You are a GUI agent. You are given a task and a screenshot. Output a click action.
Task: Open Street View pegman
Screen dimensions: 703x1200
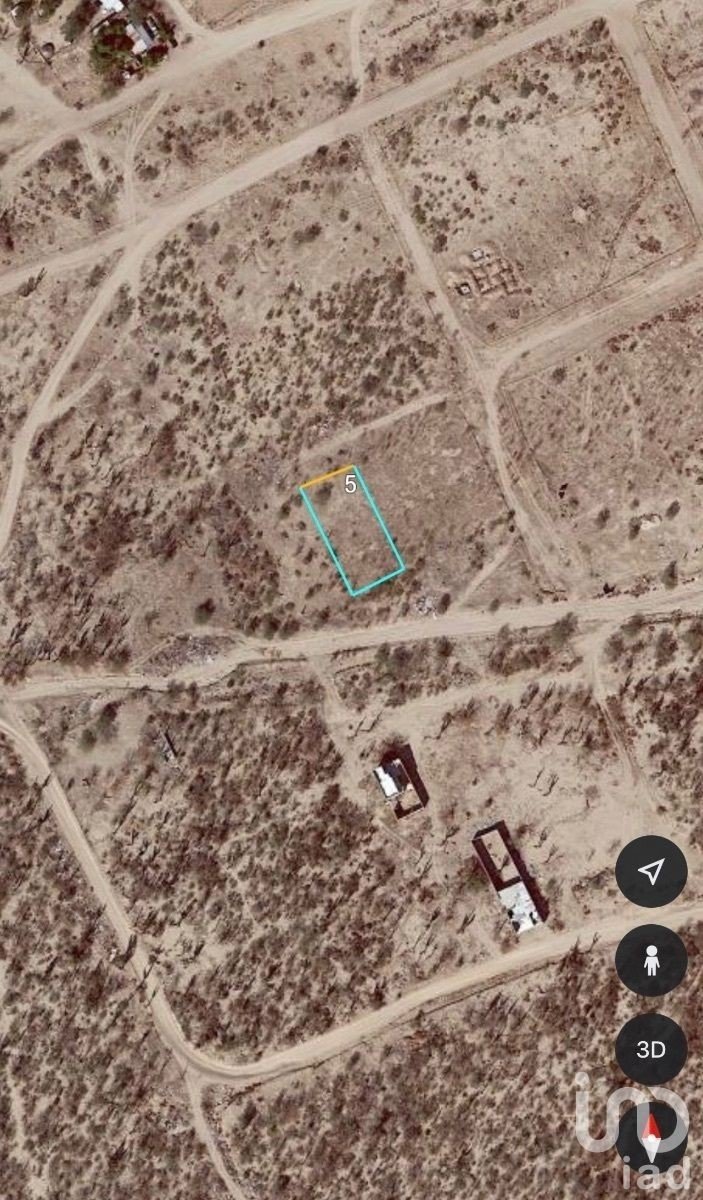(x=651, y=961)
